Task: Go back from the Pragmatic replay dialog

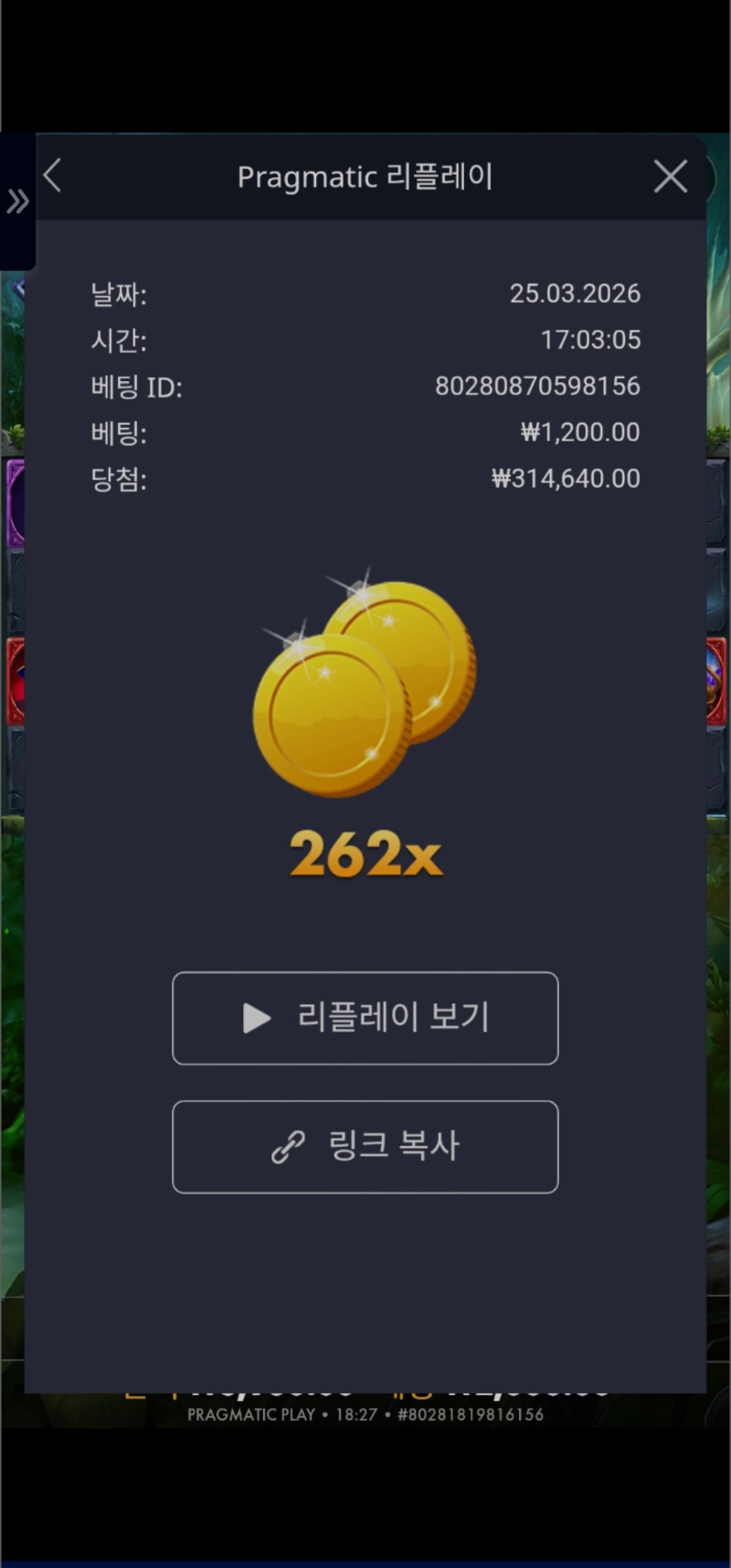Action: point(52,175)
